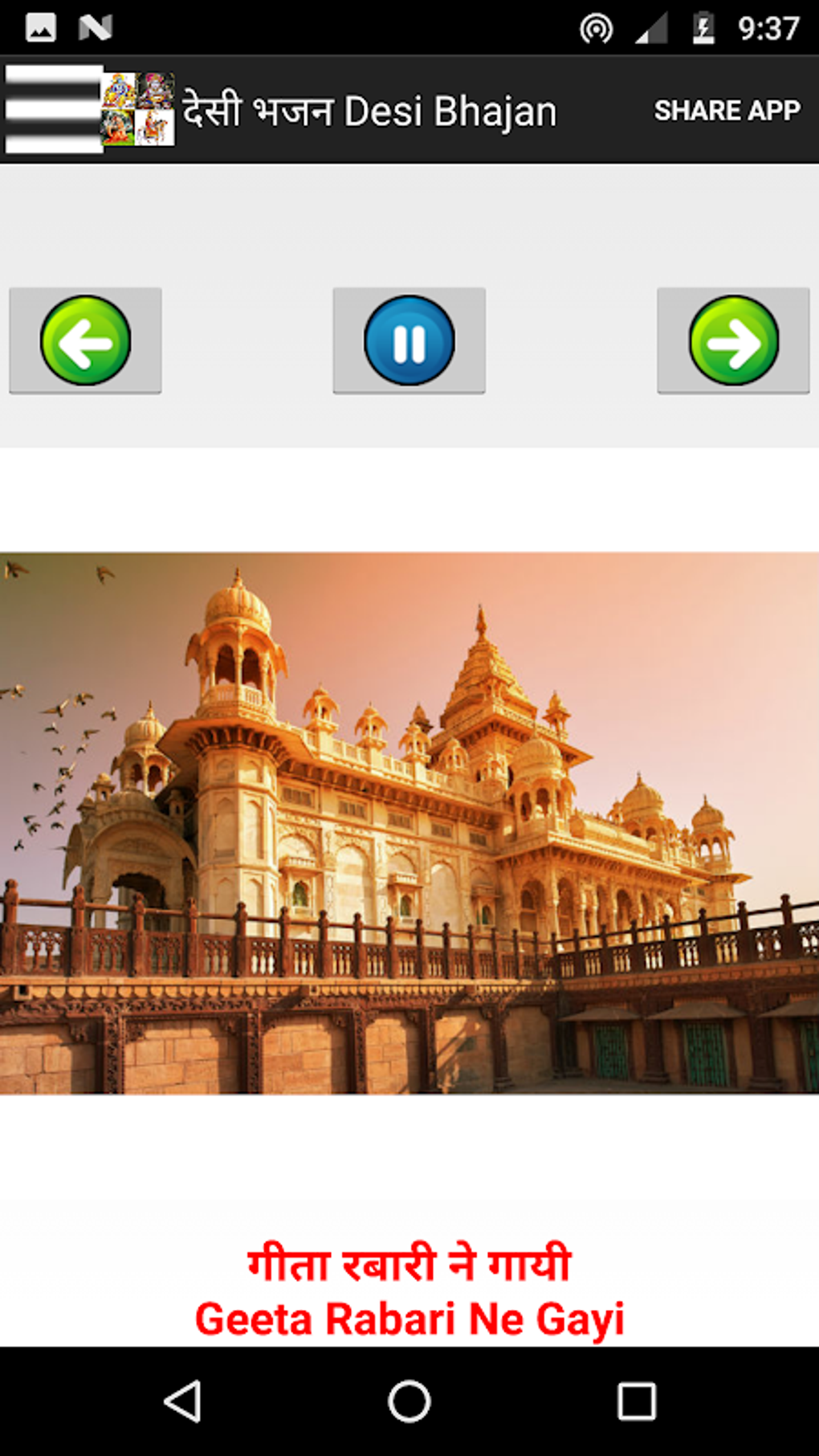The image size is (819, 1456).
Task: Go back using system back button
Action: point(183,1401)
